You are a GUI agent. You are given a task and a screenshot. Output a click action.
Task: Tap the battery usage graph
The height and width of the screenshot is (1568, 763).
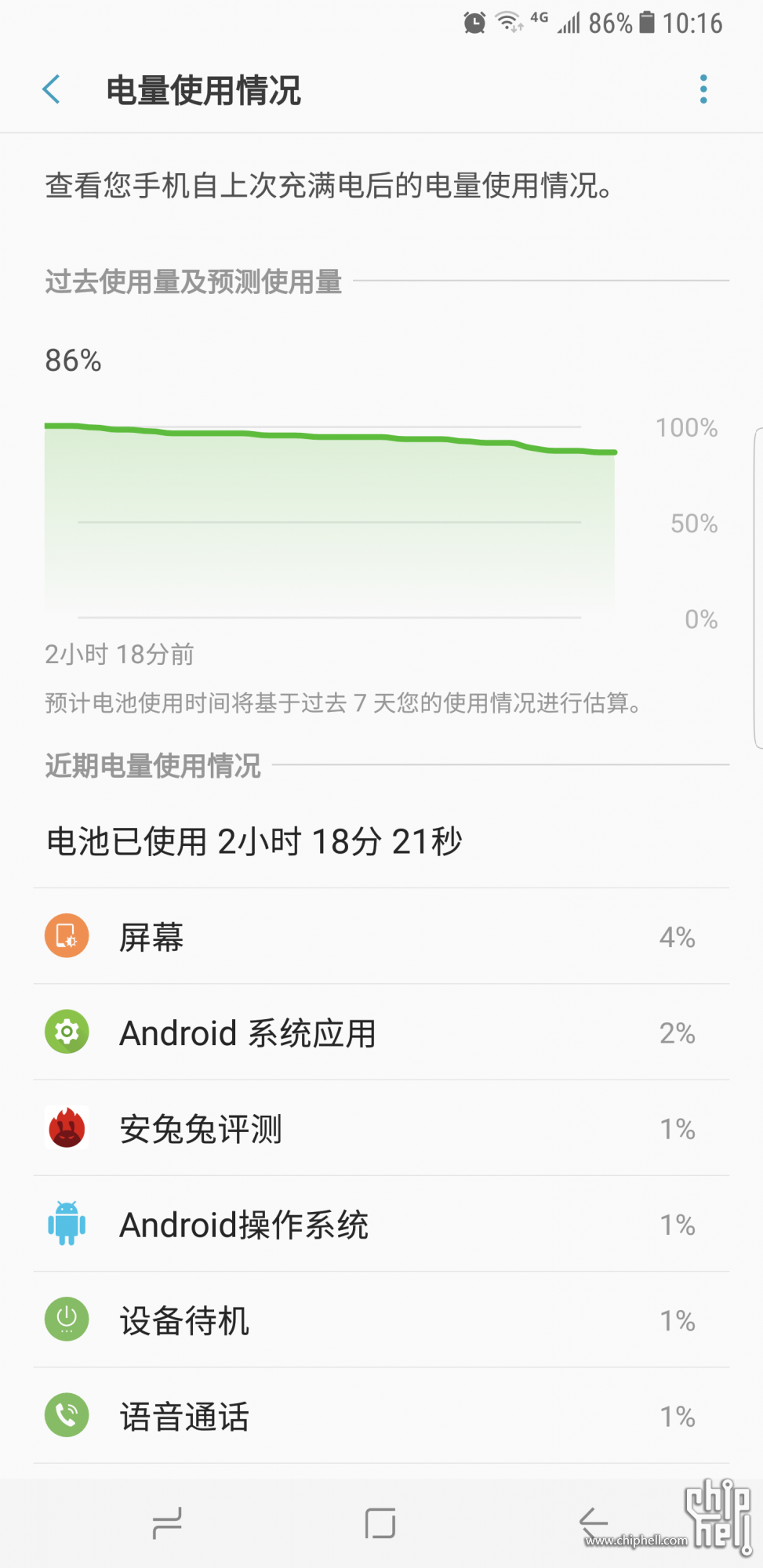pyautogui.click(x=329, y=517)
